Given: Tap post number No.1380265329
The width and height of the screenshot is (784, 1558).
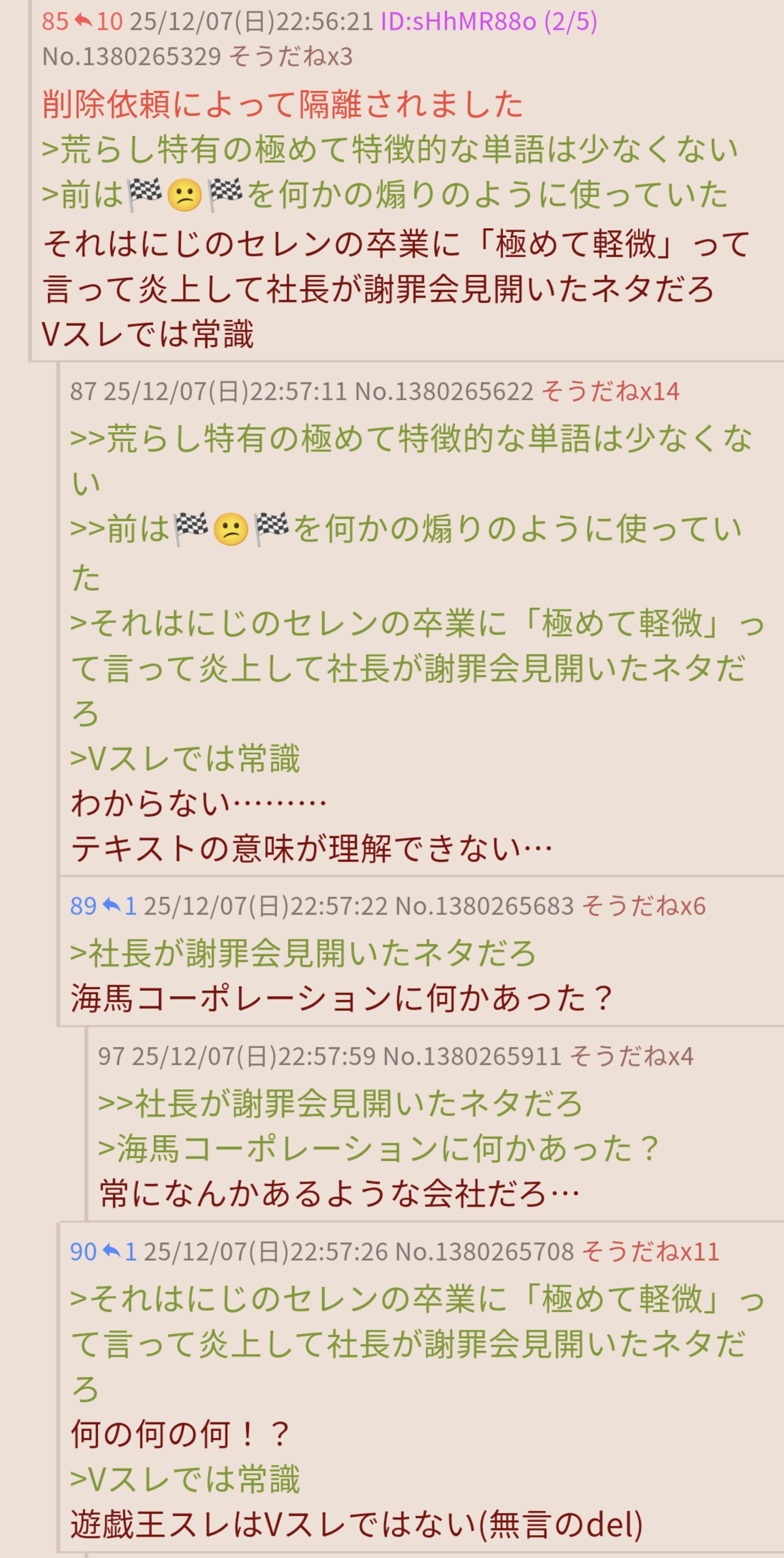Looking at the screenshot, I should click(131, 56).
